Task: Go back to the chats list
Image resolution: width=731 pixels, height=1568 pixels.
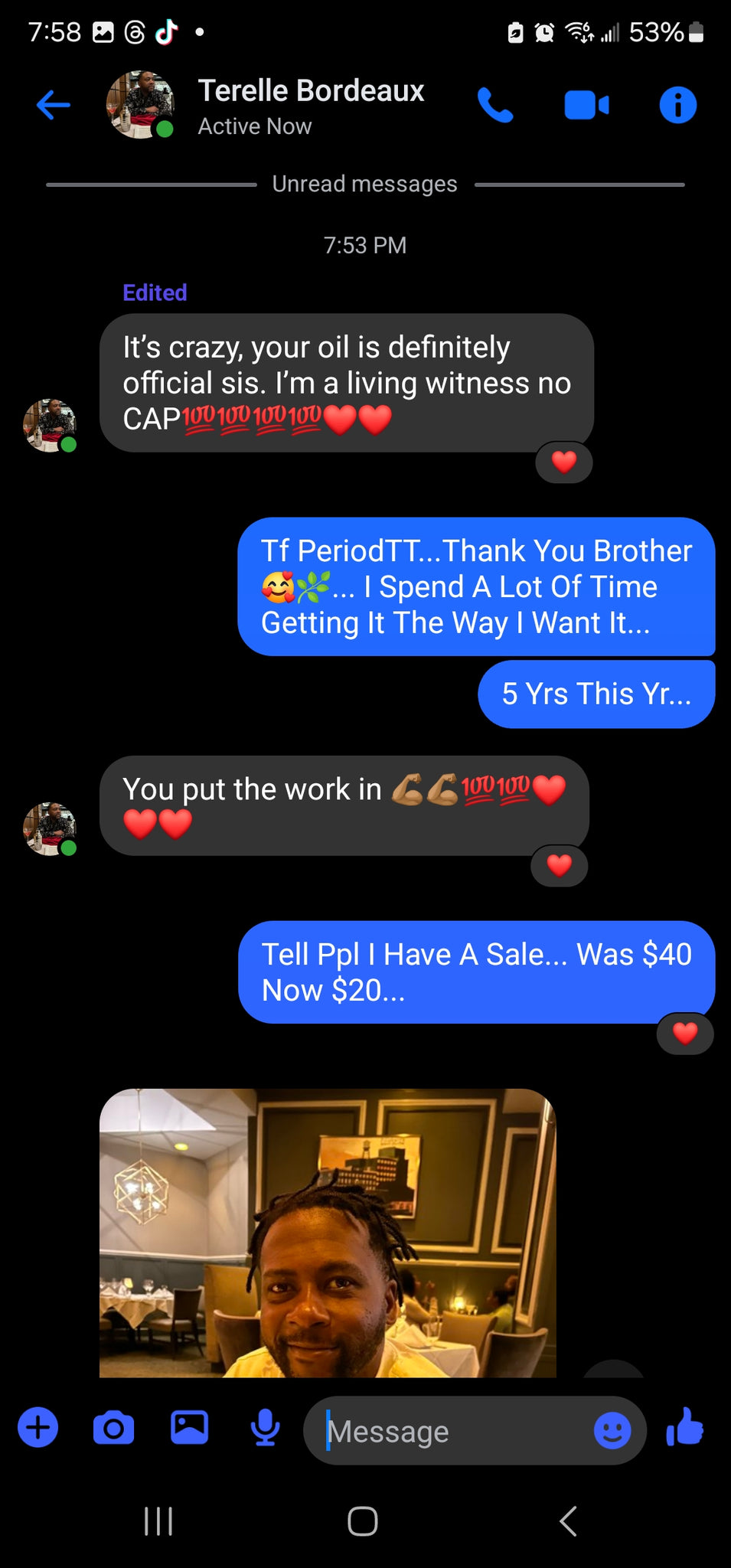Action: pyautogui.click(x=53, y=105)
